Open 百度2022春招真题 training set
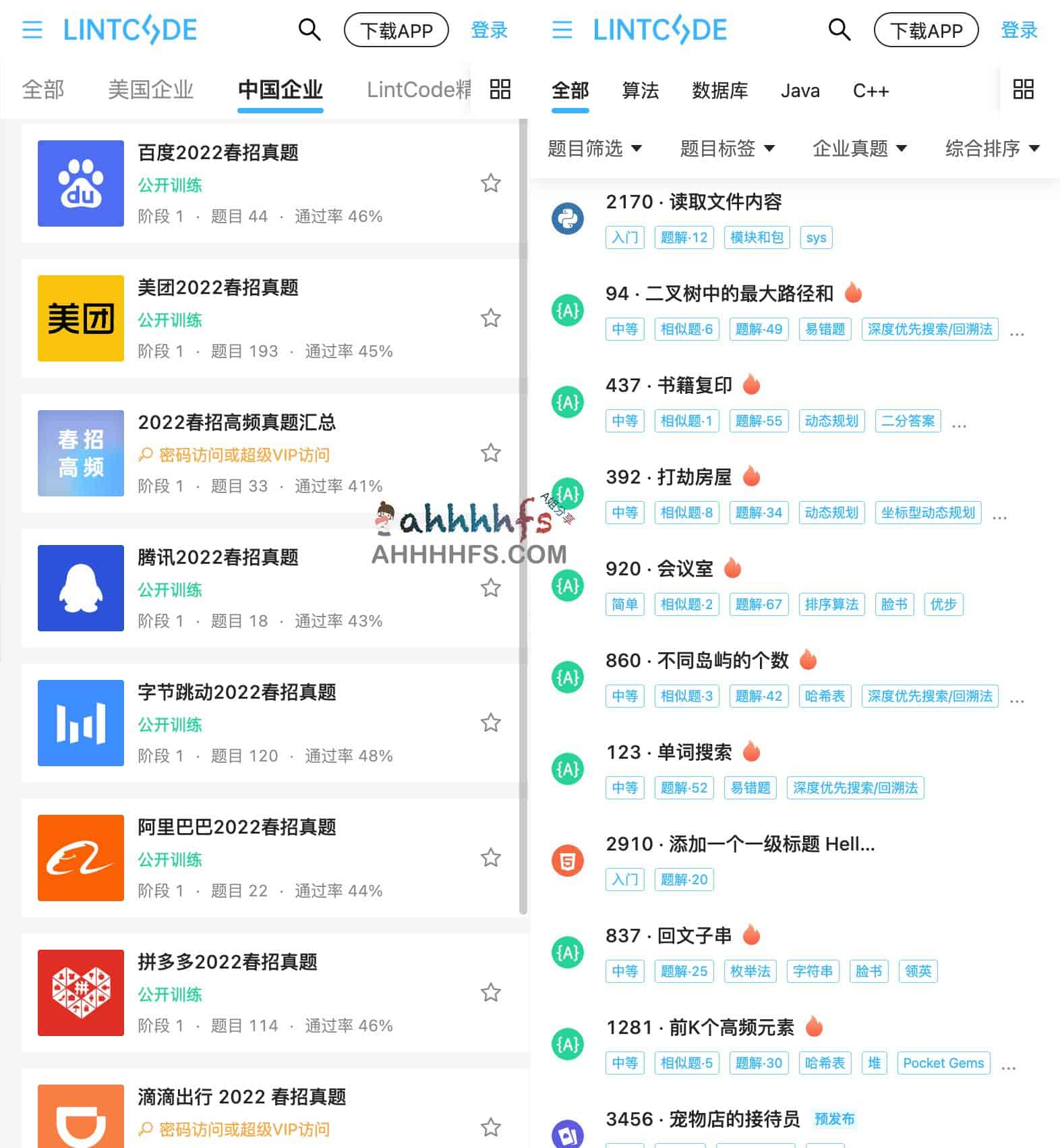The height and width of the screenshot is (1148, 1060). [218, 153]
